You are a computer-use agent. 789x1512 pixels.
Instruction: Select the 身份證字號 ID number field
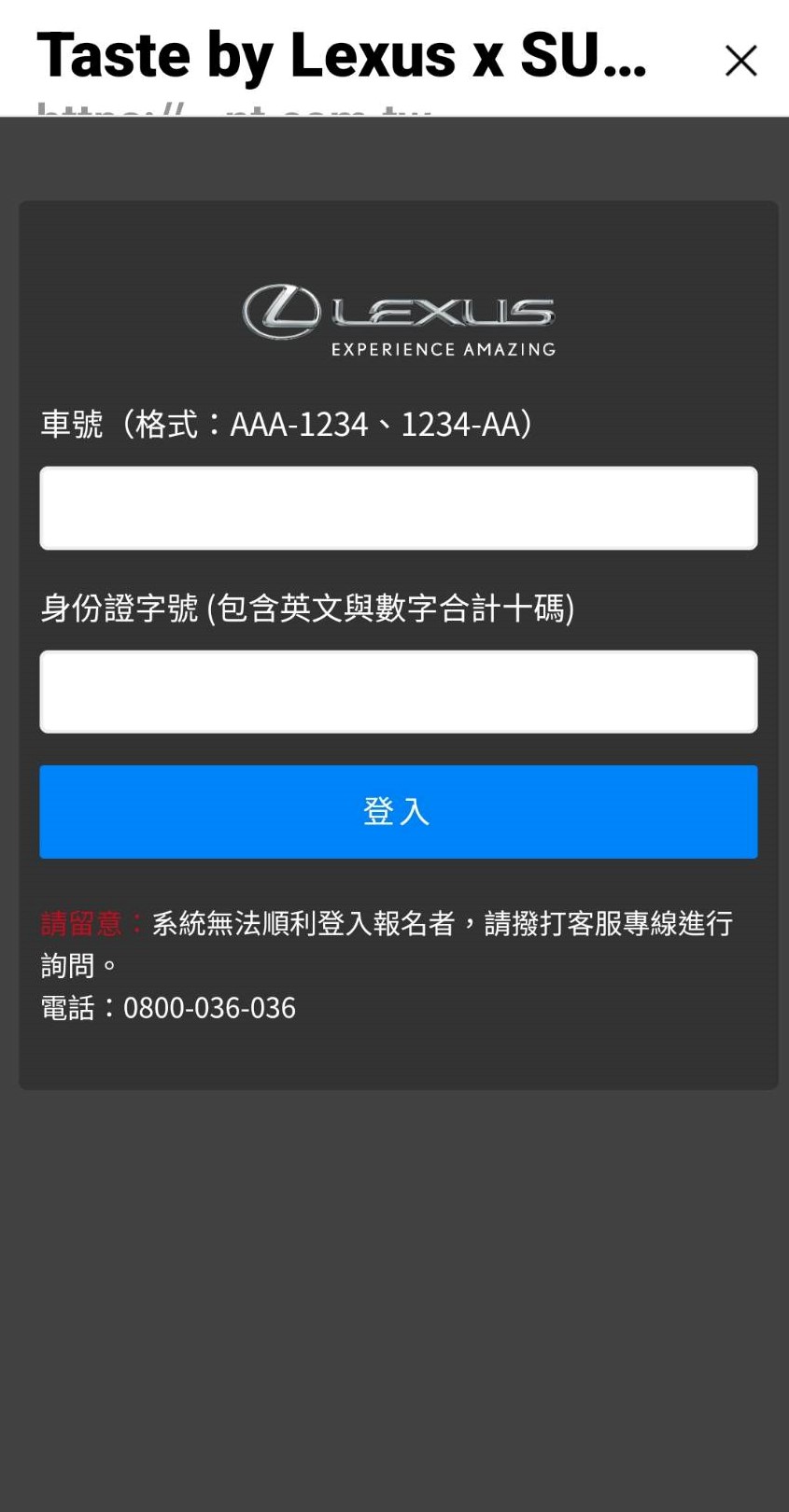click(398, 692)
